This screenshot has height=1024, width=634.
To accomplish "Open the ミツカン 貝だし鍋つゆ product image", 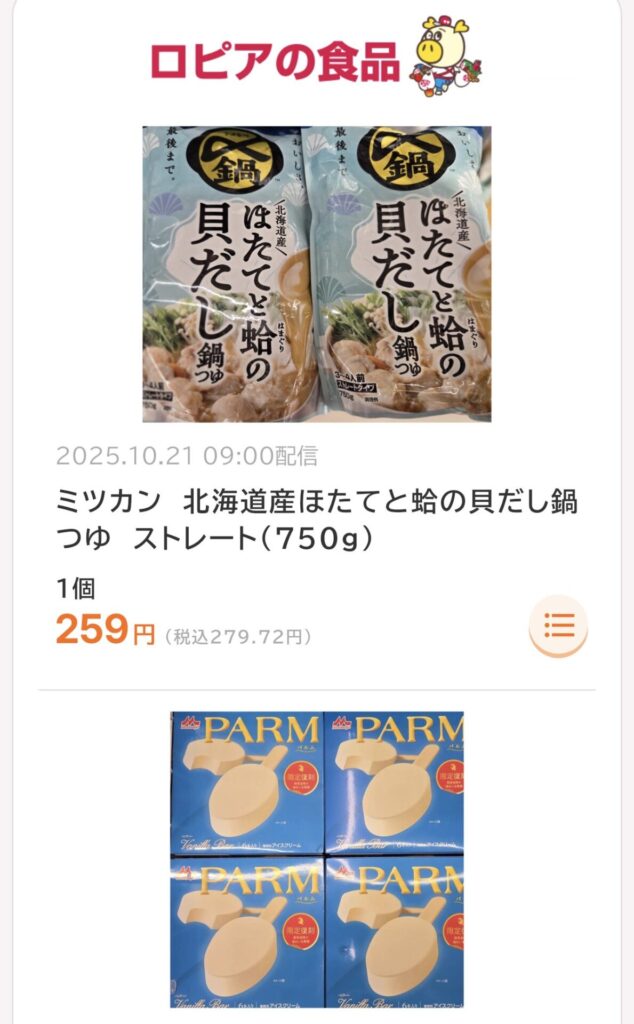I will coord(316,273).
